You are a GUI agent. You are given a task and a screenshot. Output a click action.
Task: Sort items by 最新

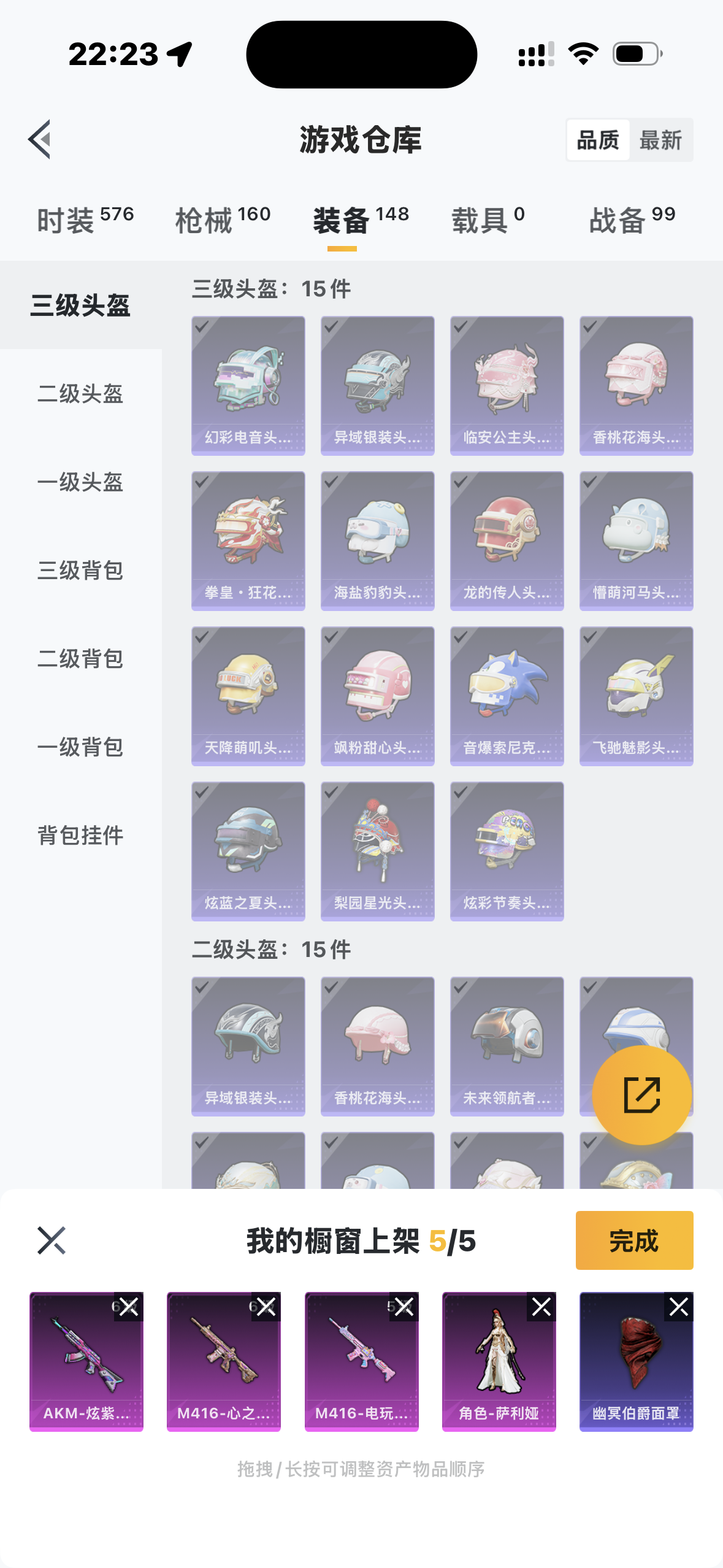click(x=660, y=140)
